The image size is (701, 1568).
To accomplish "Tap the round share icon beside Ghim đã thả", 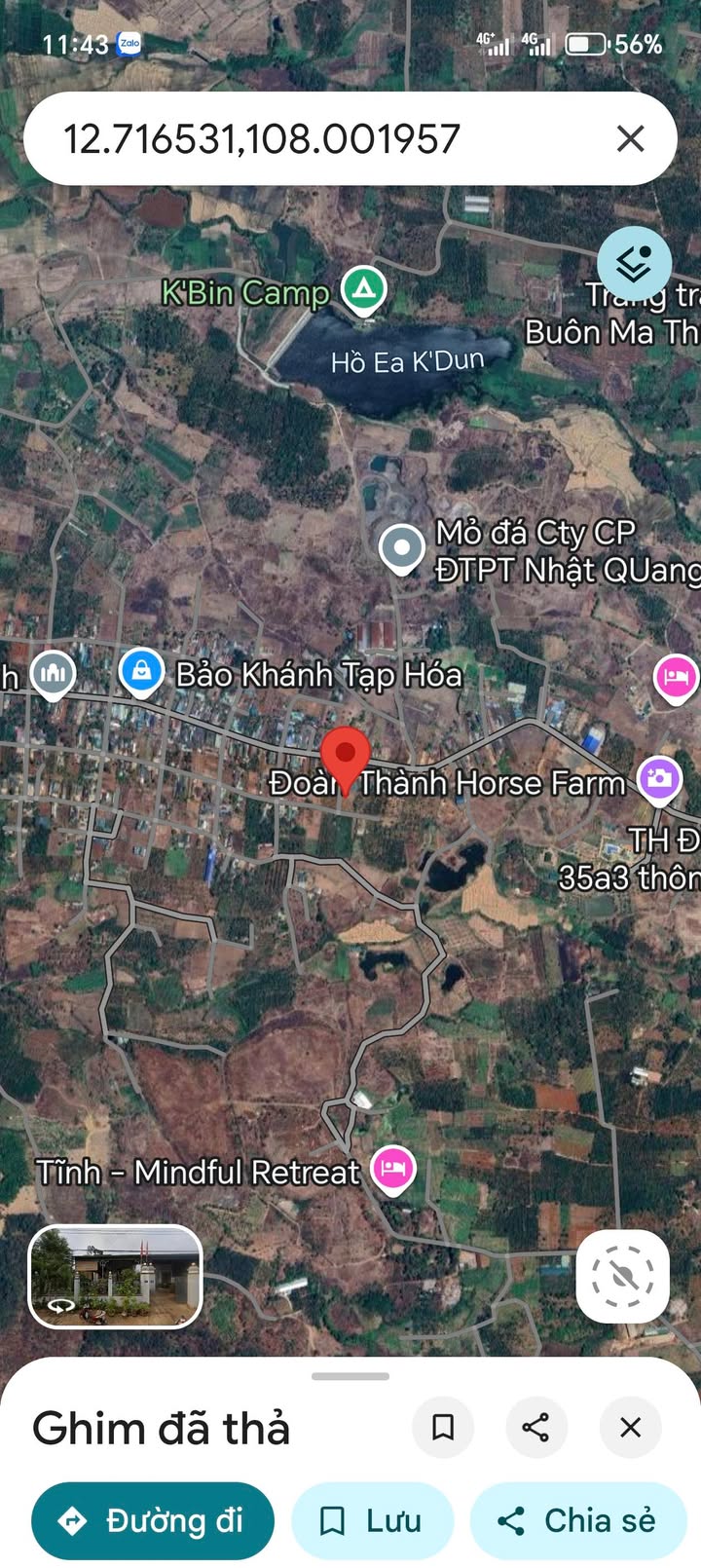I will [535, 1428].
